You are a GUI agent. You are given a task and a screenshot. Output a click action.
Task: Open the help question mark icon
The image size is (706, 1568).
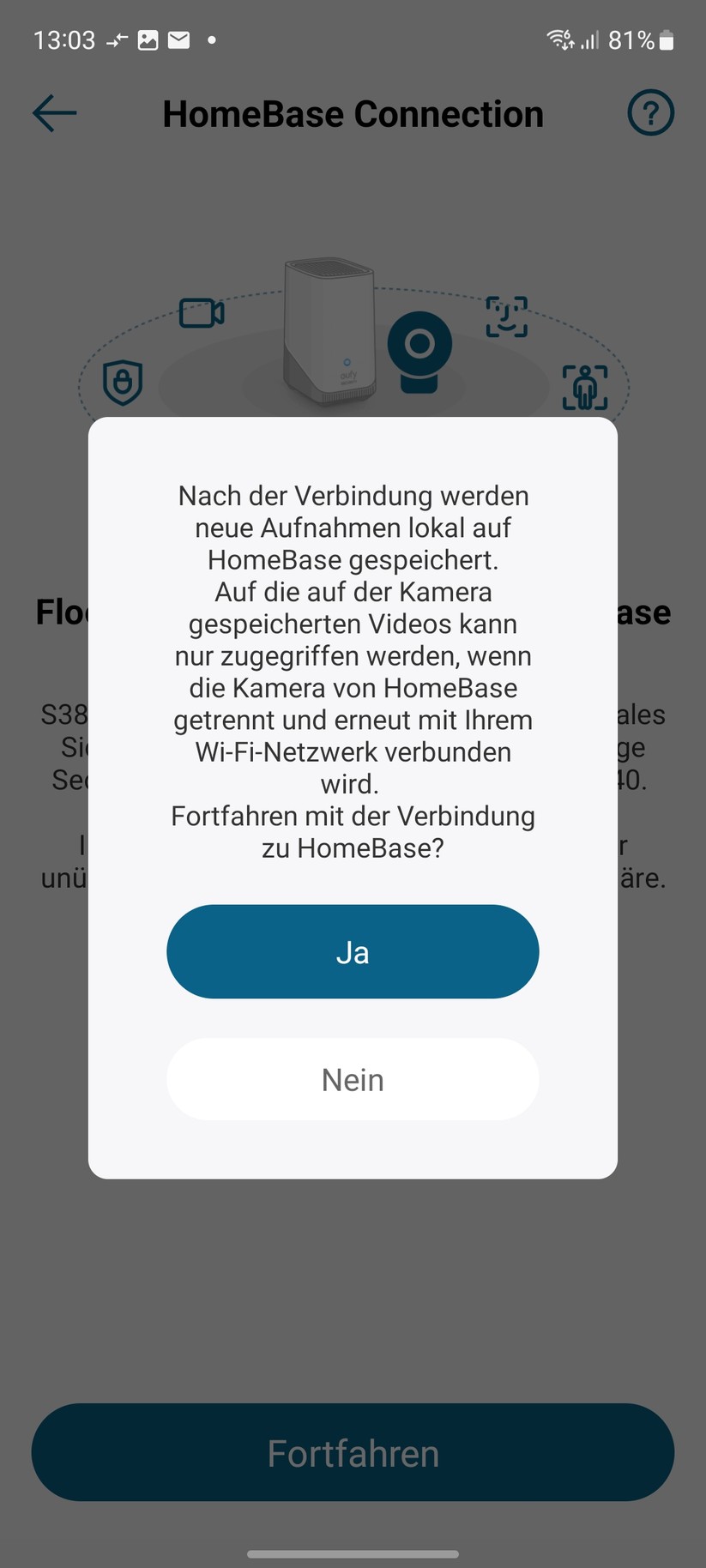[650, 112]
